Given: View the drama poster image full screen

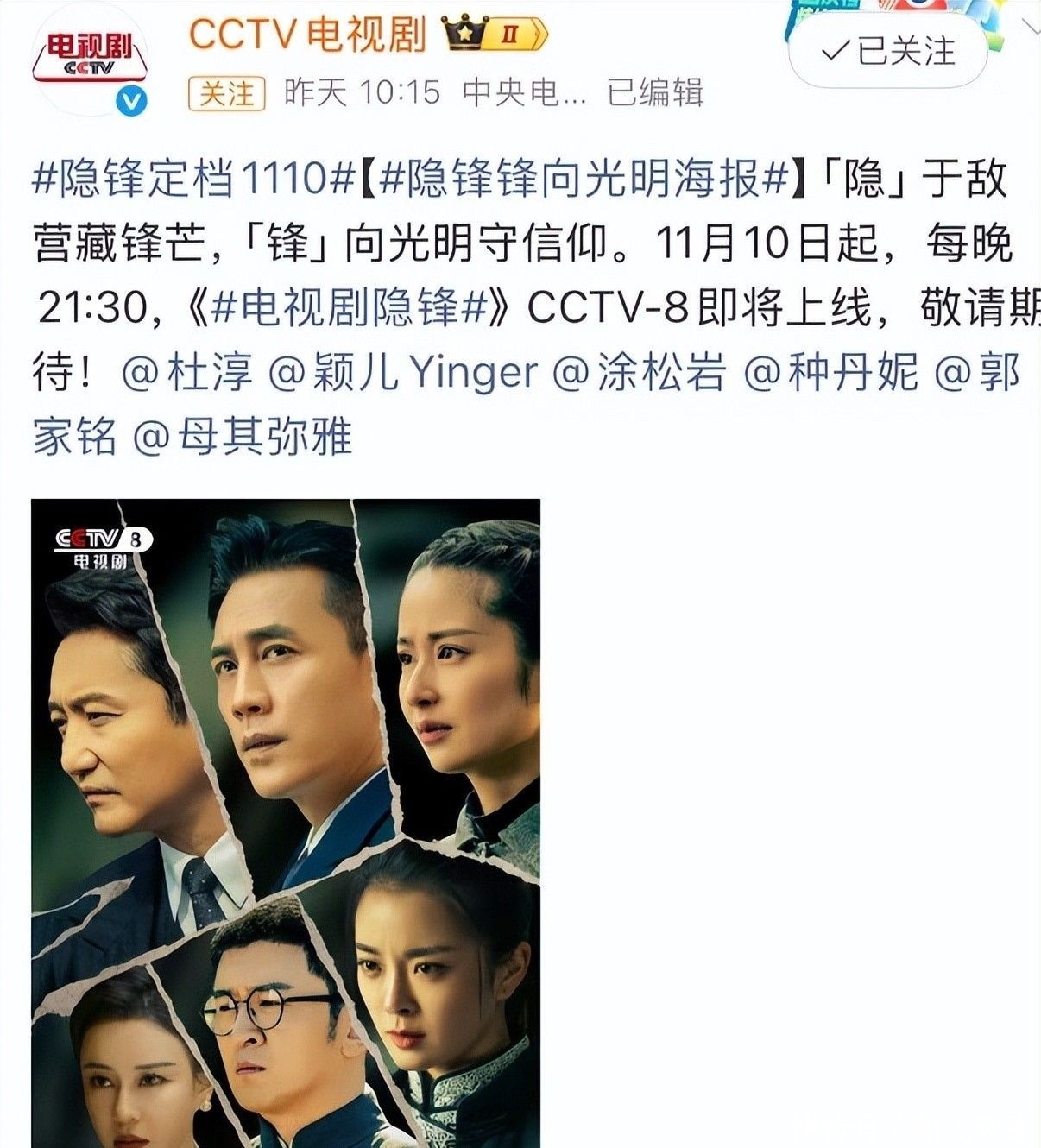Looking at the screenshot, I should 286,823.
